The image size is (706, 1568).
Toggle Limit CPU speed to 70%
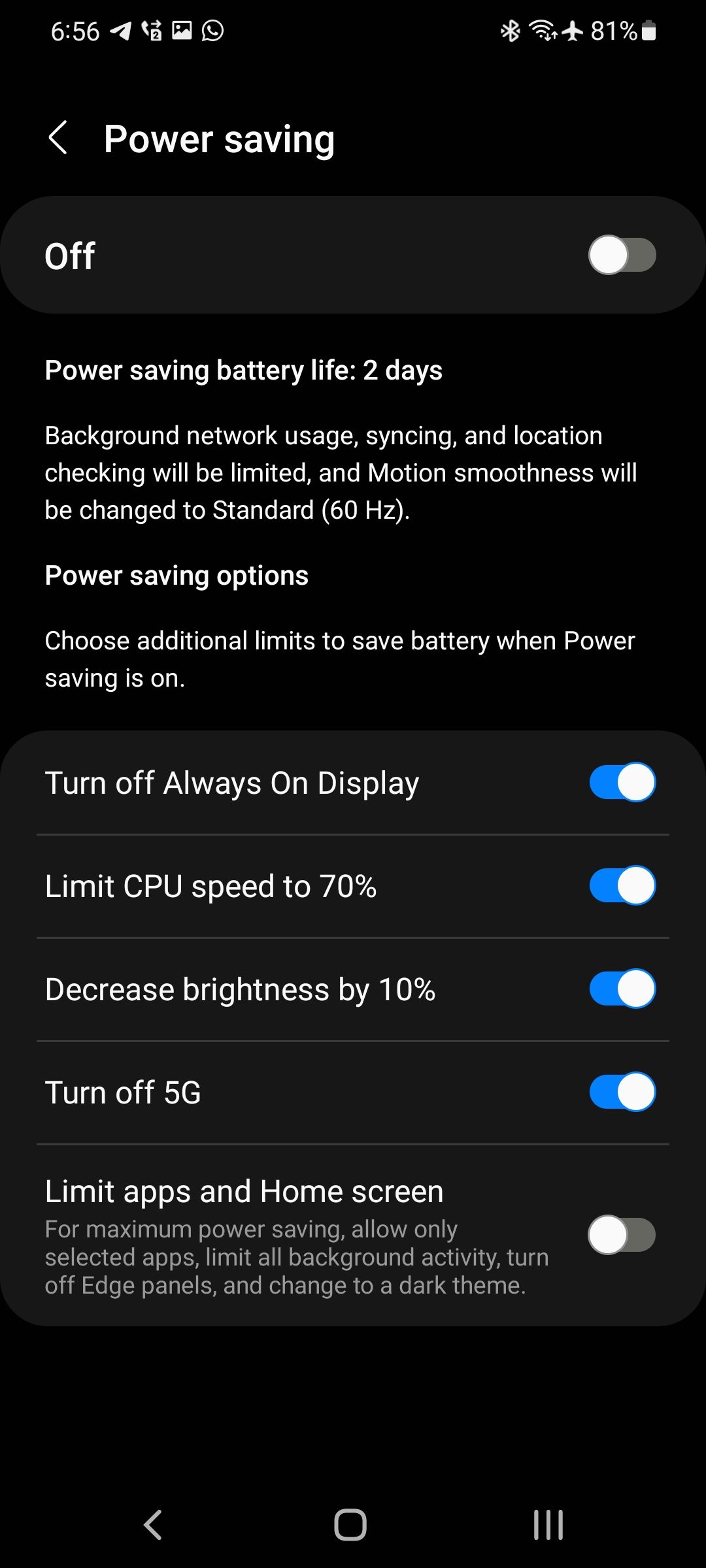[x=622, y=885]
